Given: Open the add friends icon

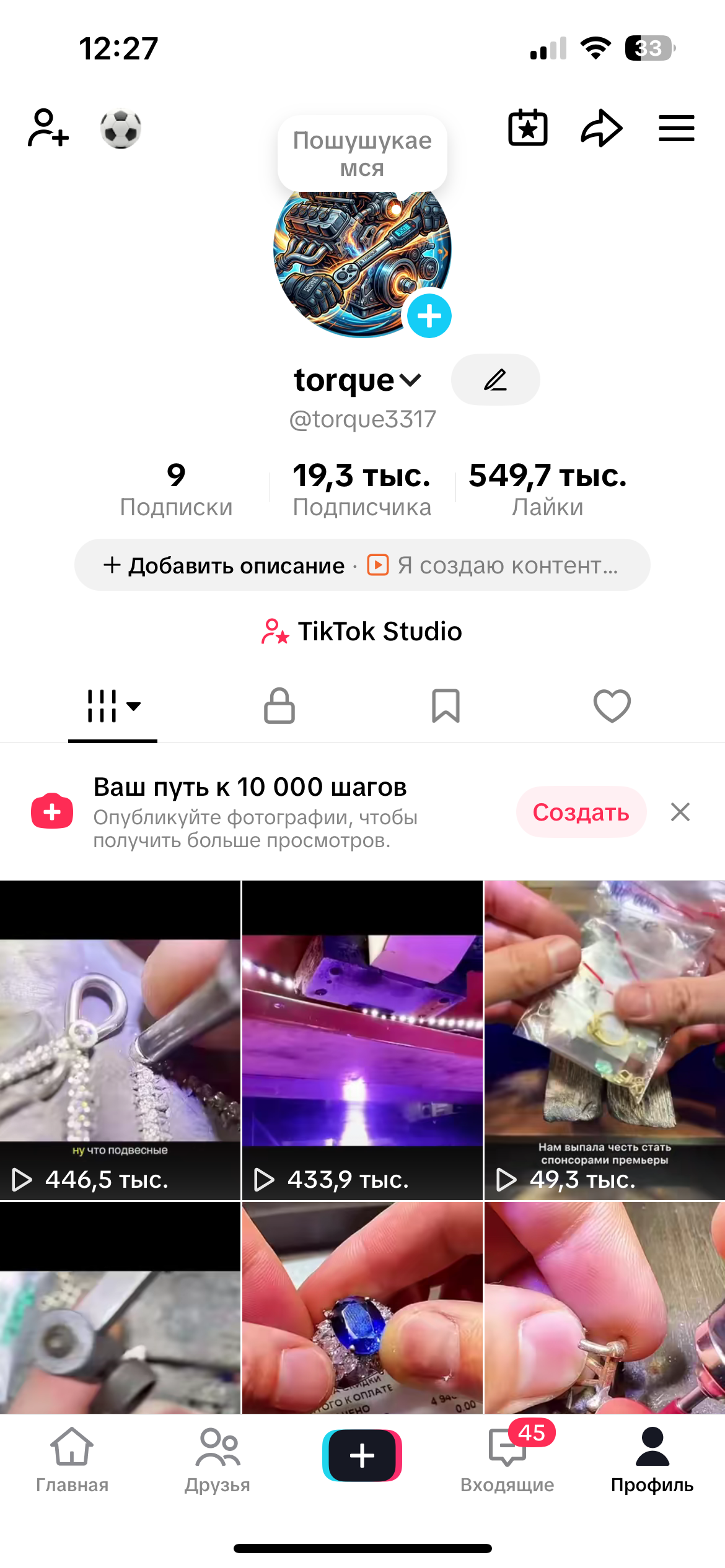Looking at the screenshot, I should coord(48,128).
